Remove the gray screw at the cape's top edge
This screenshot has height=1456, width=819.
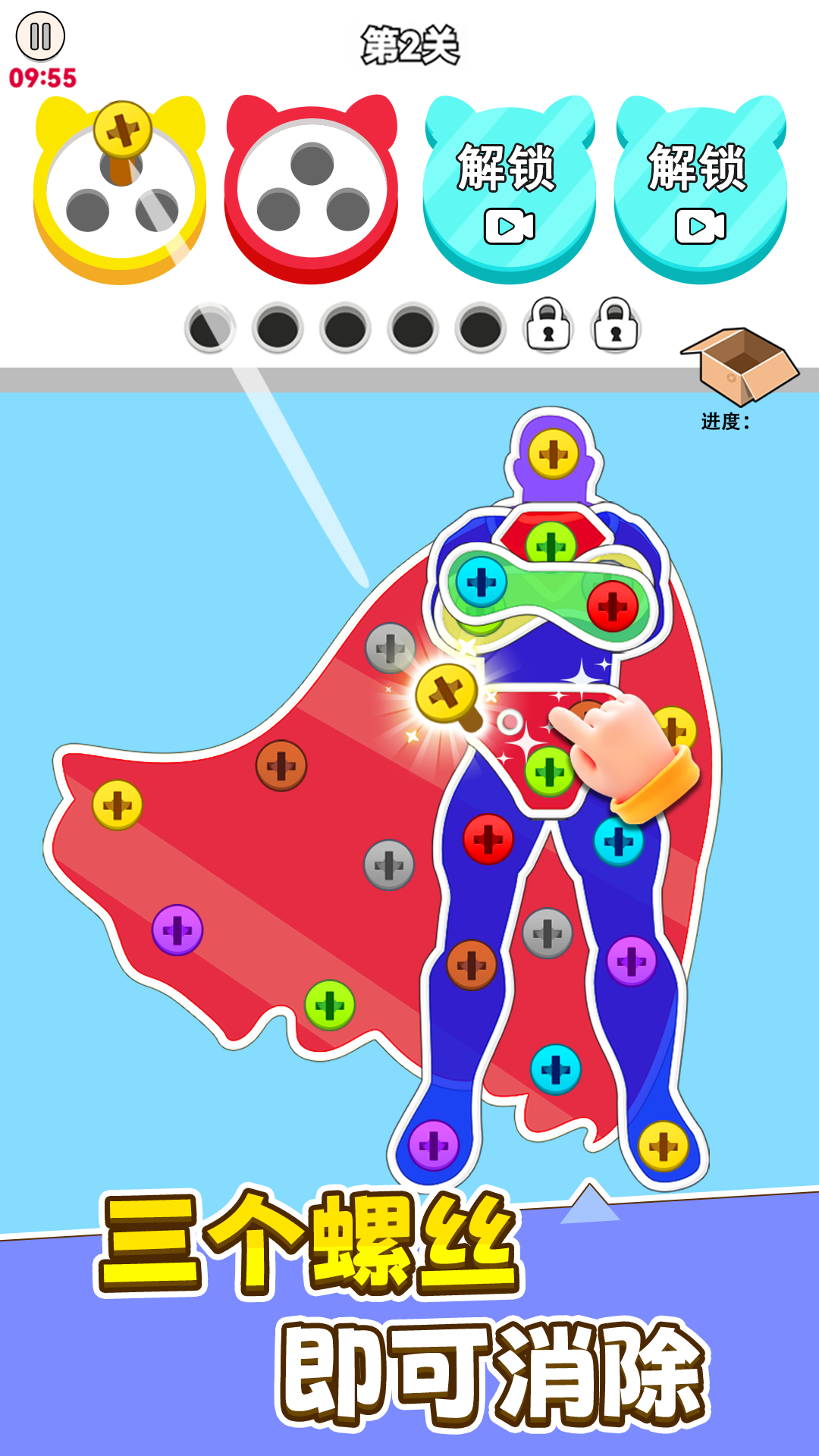[x=391, y=648]
